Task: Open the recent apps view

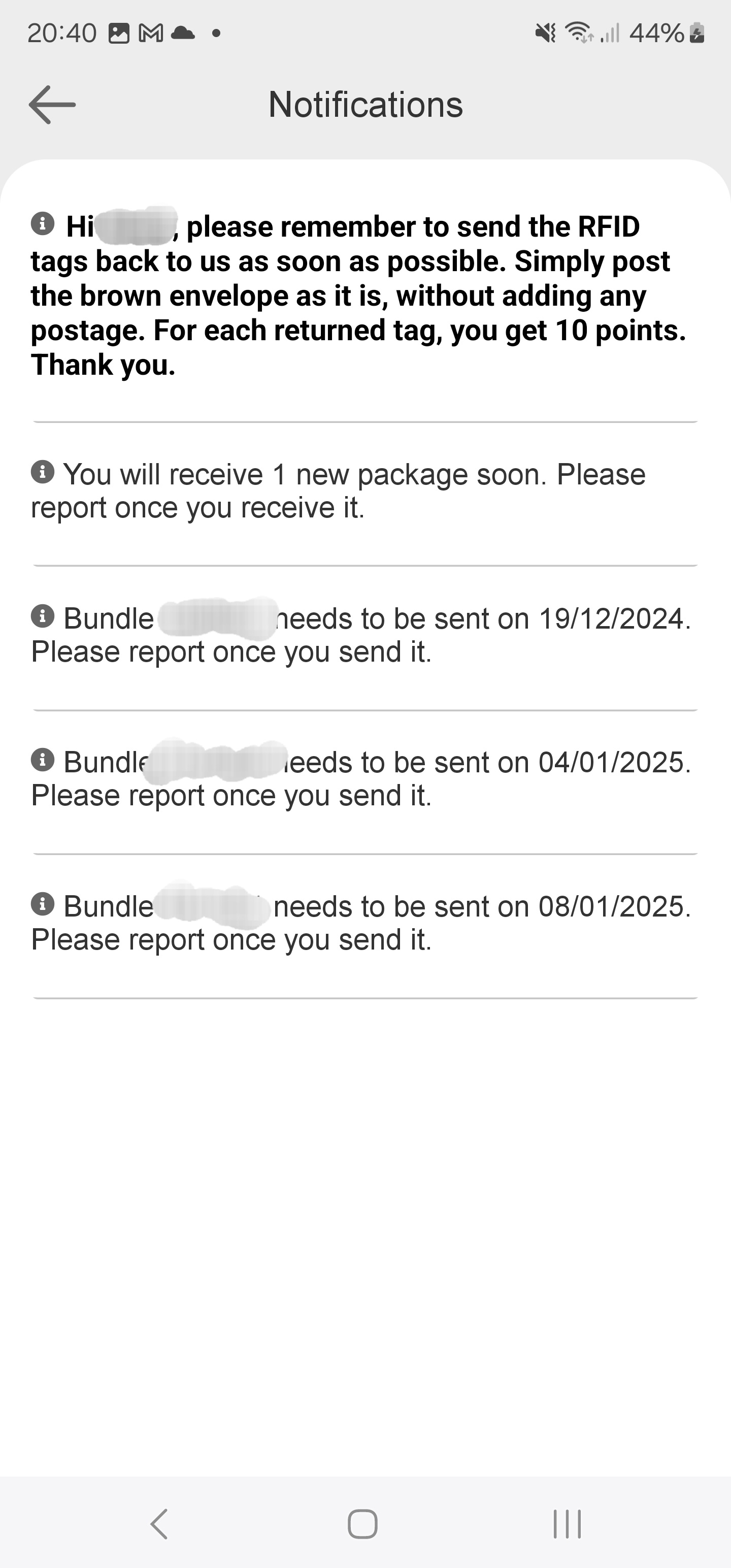Action: [567, 1523]
